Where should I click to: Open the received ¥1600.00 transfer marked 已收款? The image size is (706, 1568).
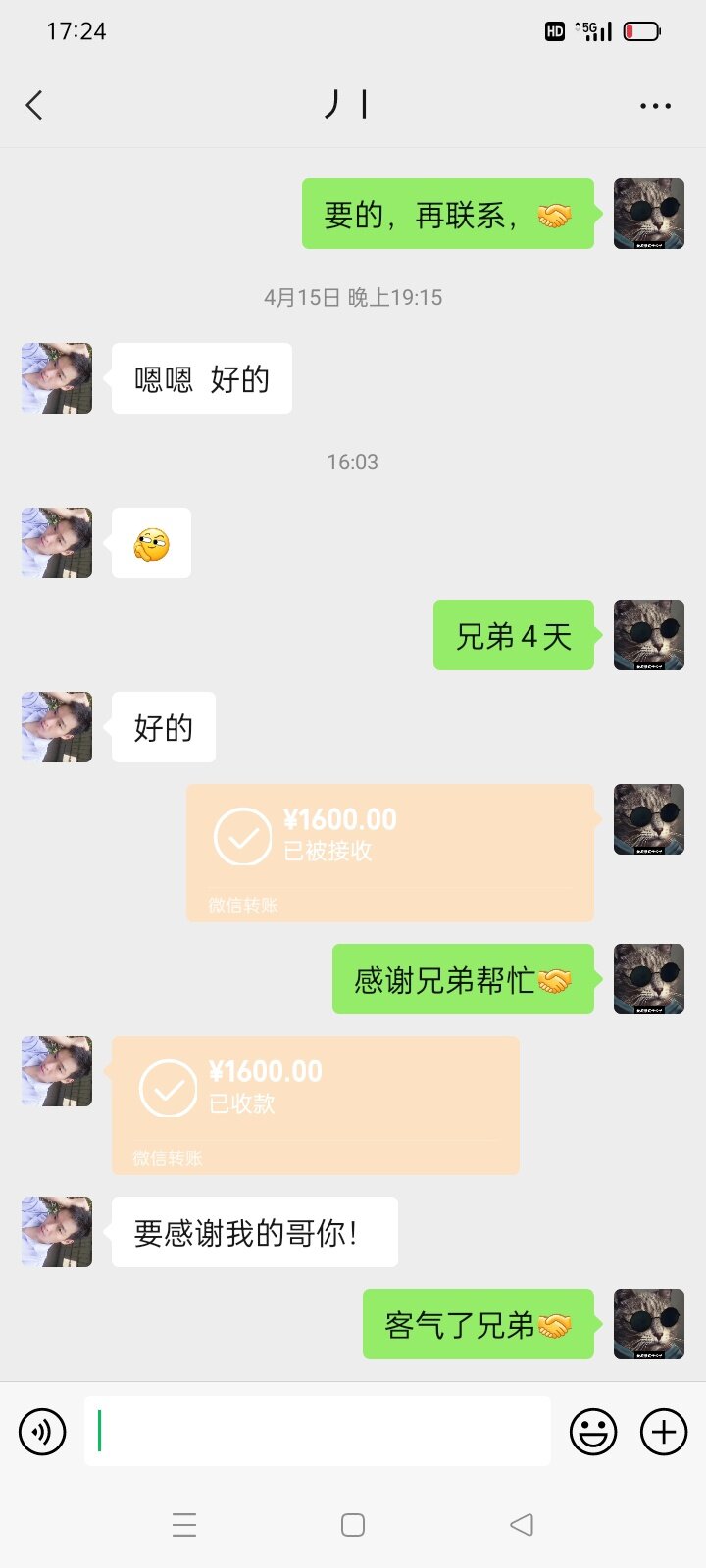[x=315, y=1104]
